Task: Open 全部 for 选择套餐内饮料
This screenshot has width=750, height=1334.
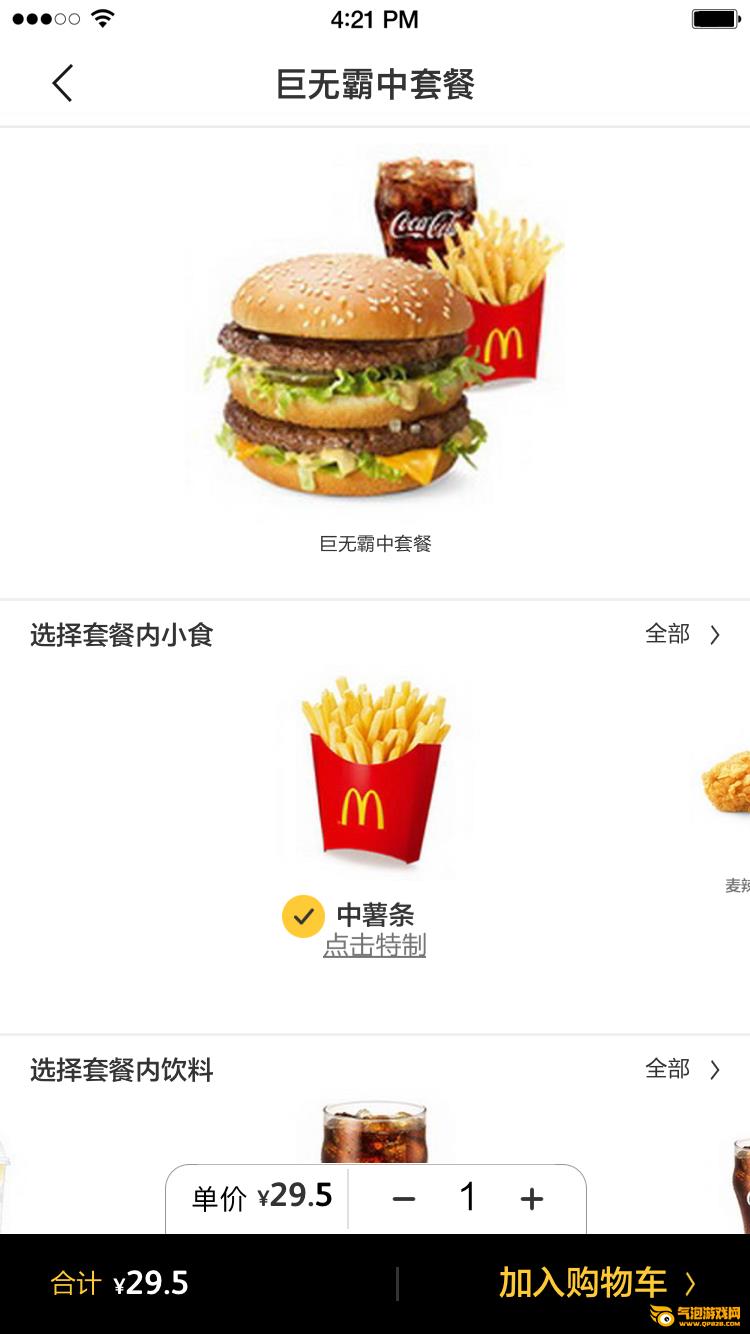Action: point(683,1069)
